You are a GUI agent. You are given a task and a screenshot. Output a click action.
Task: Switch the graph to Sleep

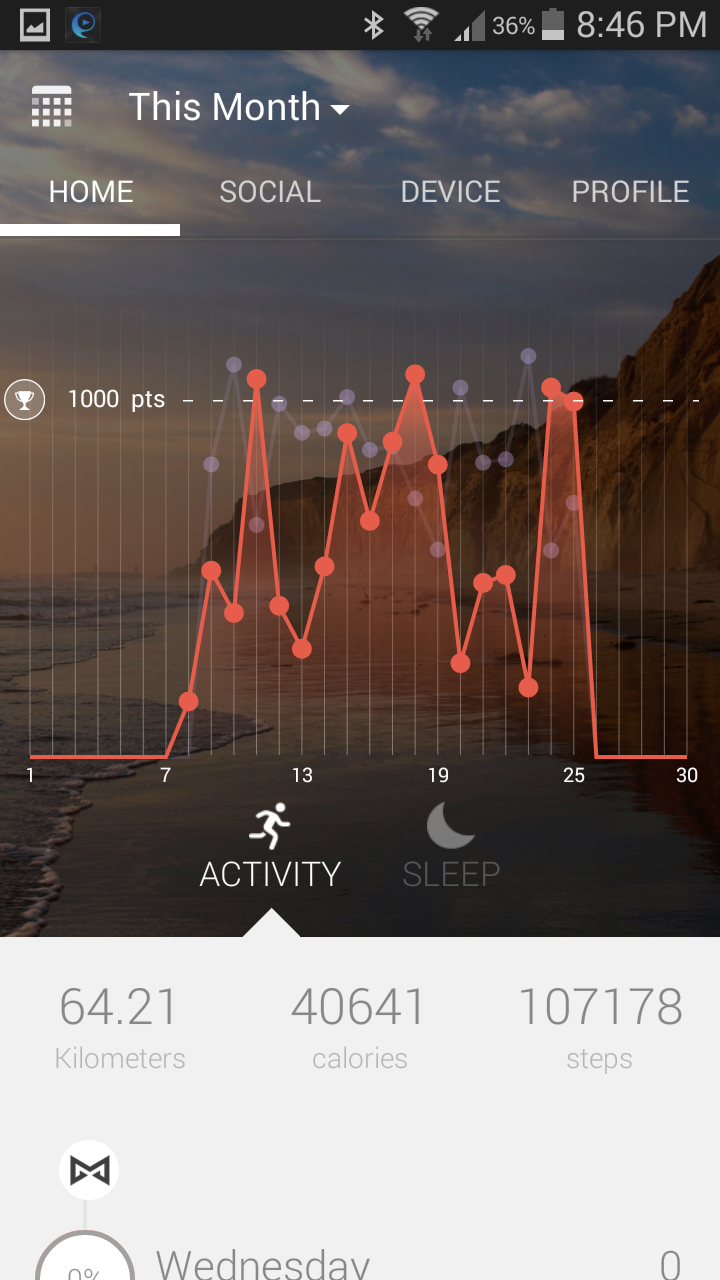(x=451, y=846)
